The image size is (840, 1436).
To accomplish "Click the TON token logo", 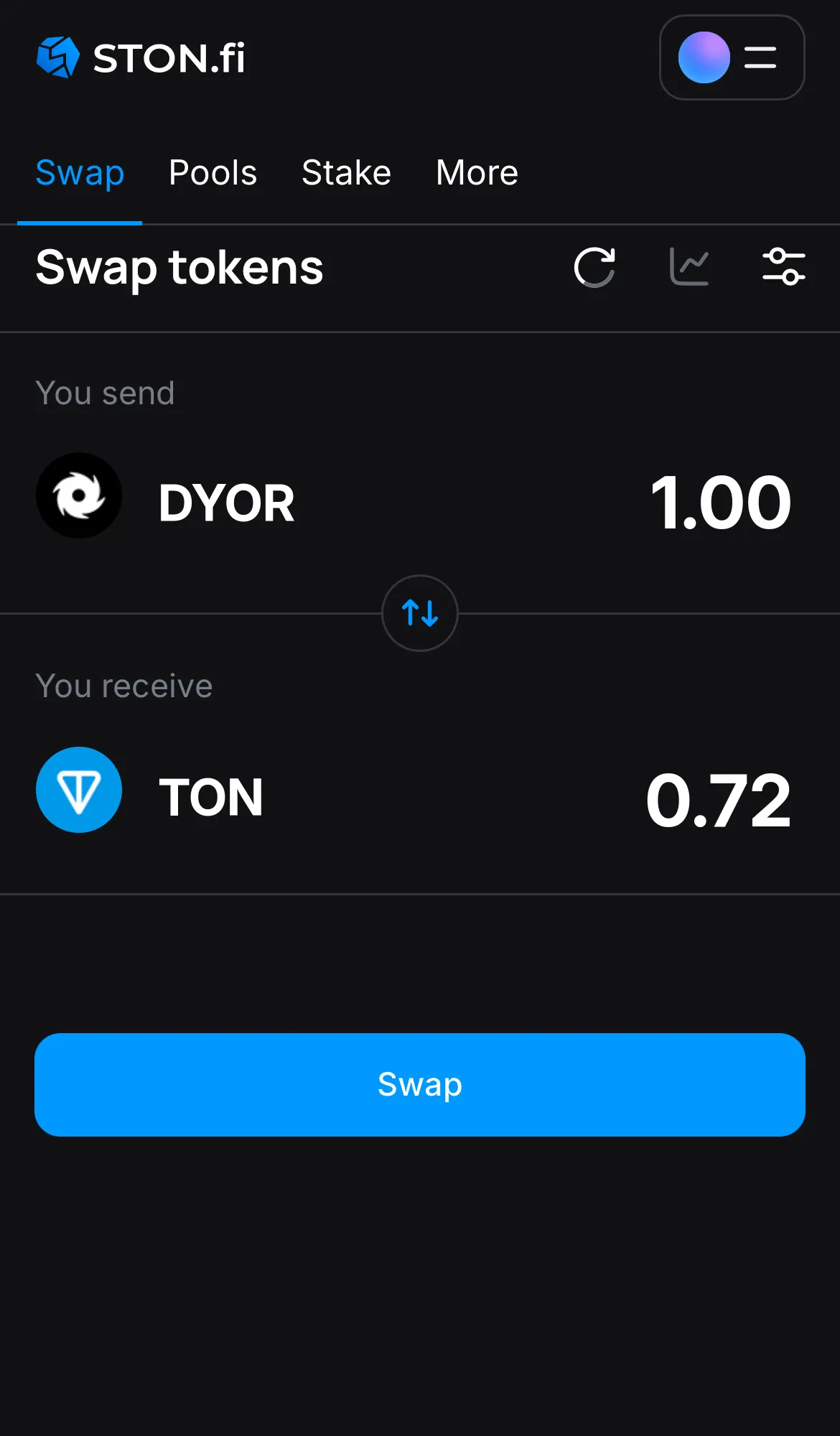I will point(79,790).
